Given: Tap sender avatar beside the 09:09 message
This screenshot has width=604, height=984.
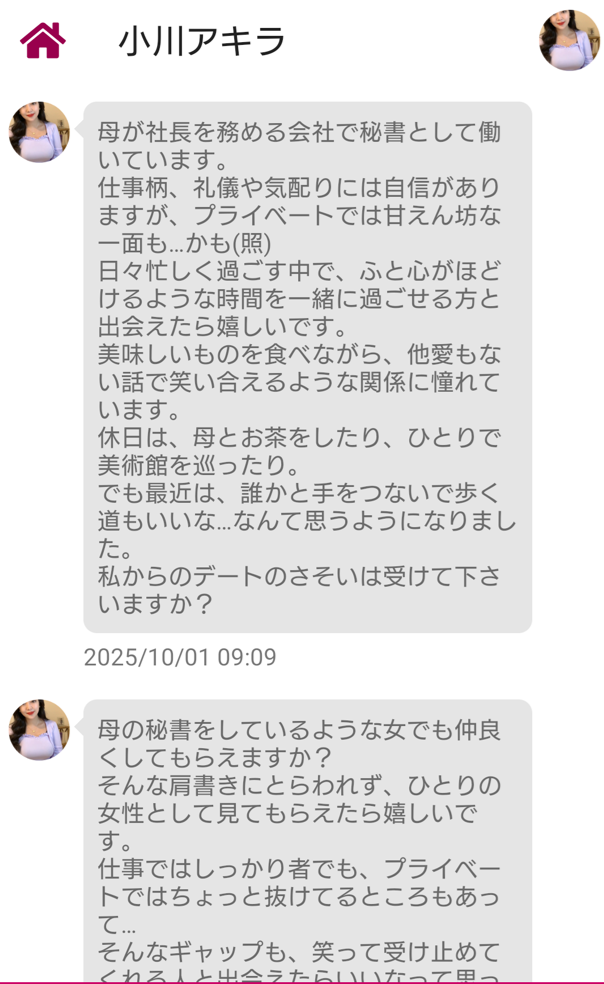Looking at the screenshot, I should [x=39, y=132].
